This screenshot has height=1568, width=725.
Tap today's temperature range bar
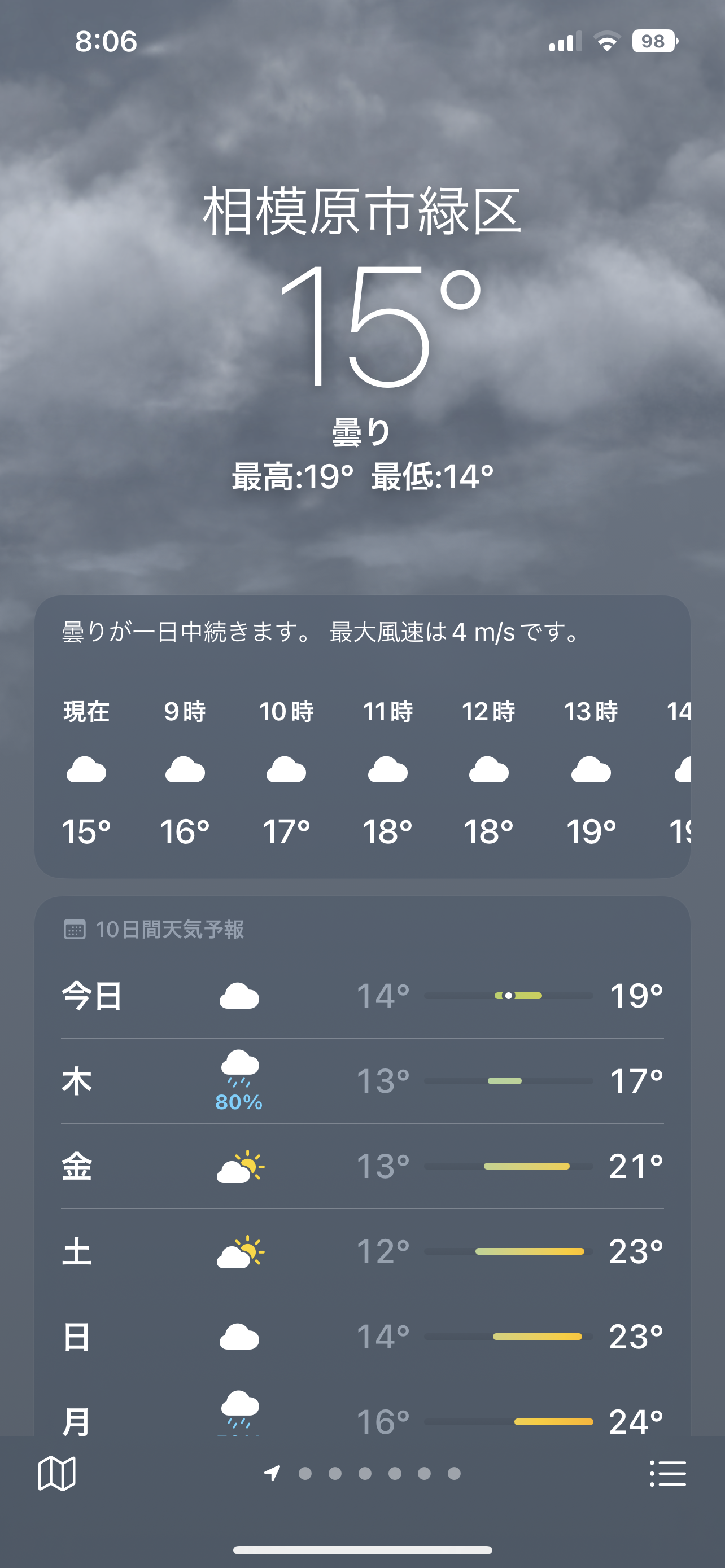pos(509,996)
